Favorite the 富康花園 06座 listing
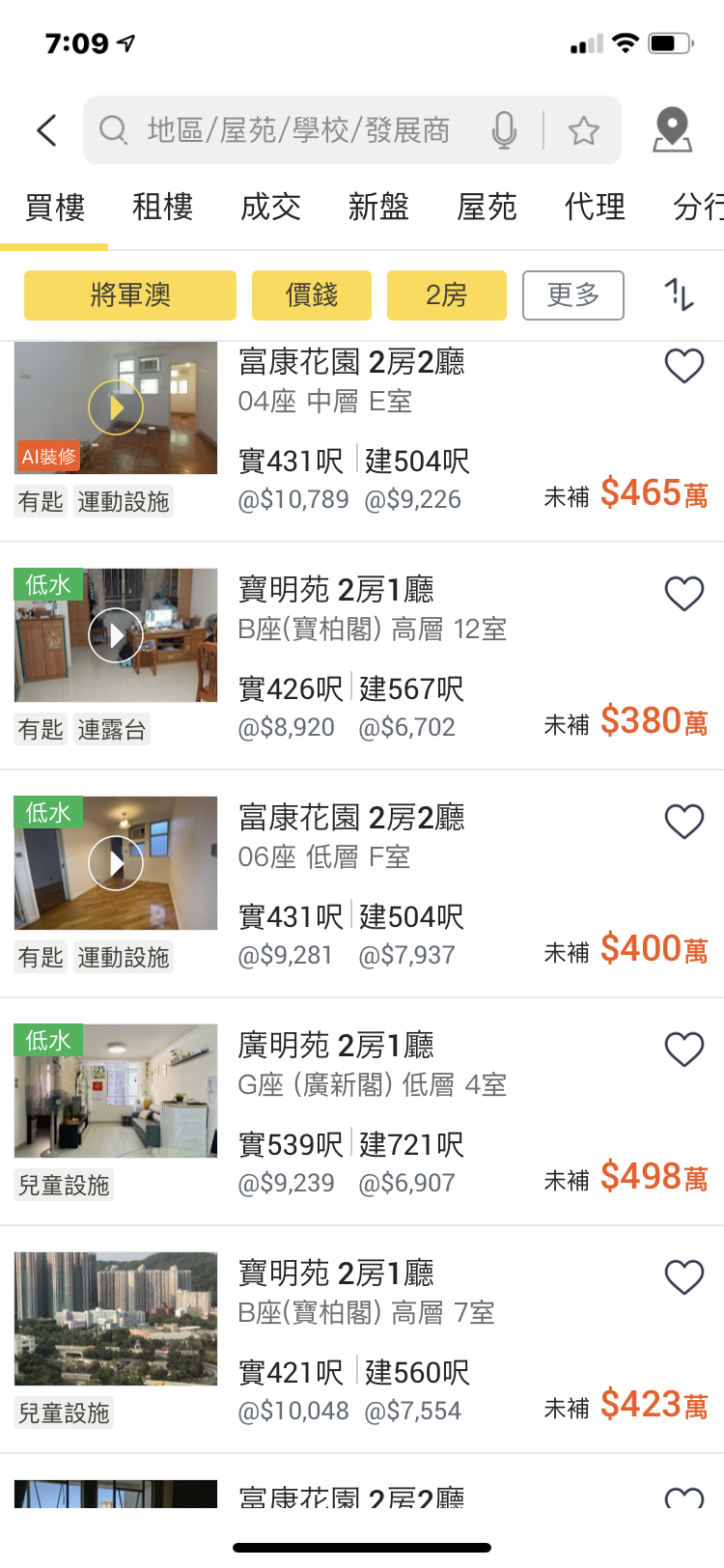The height and width of the screenshot is (1568, 724). pos(684,822)
